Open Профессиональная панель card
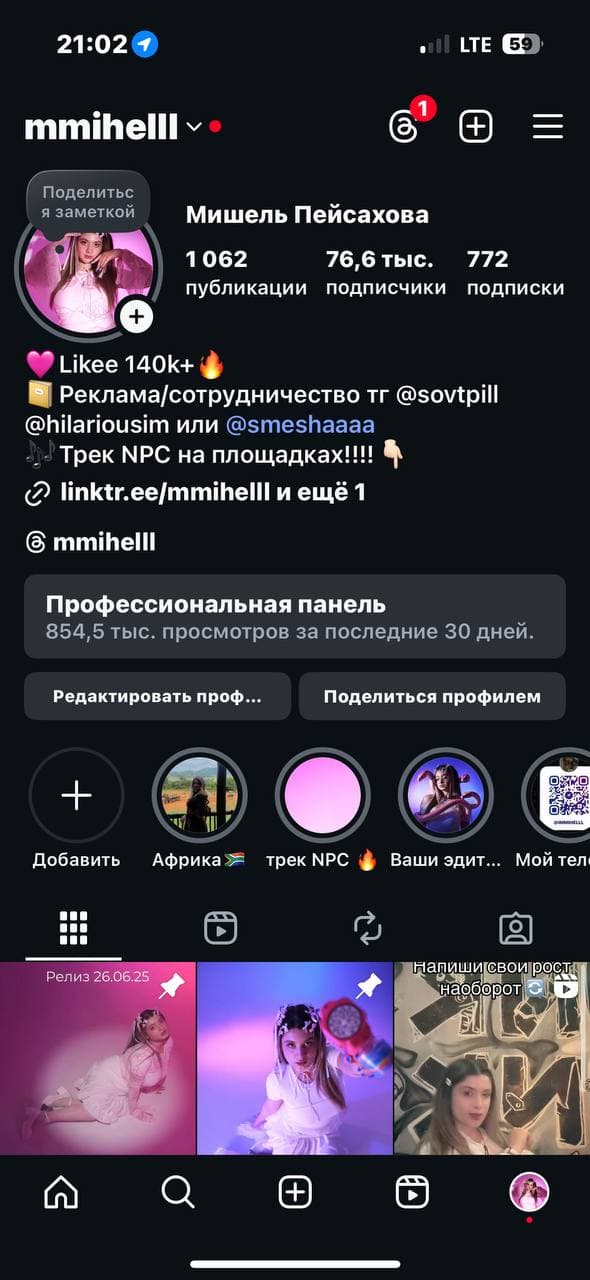 click(295, 616)
